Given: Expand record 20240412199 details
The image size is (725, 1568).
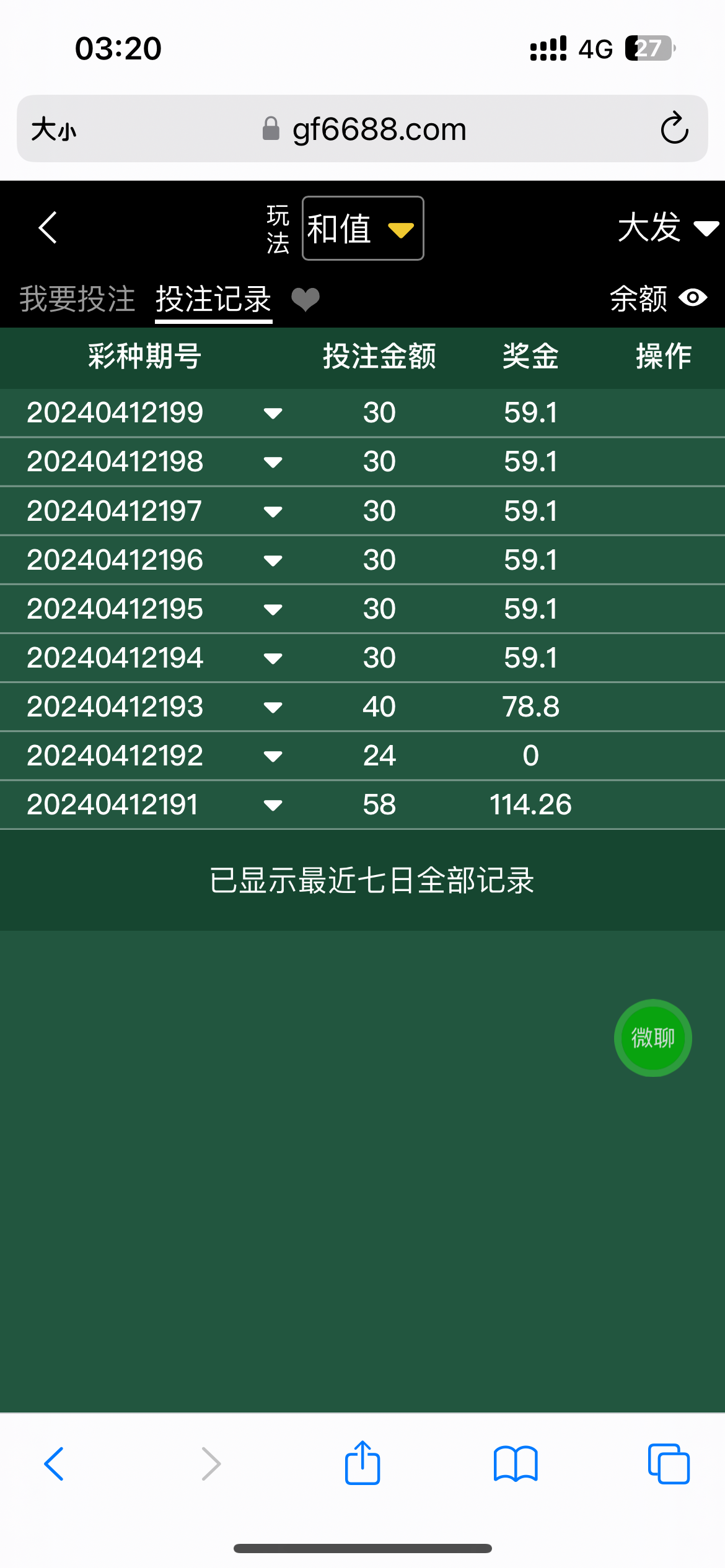Looking at the screenshot, I should (x=273, y=413).
